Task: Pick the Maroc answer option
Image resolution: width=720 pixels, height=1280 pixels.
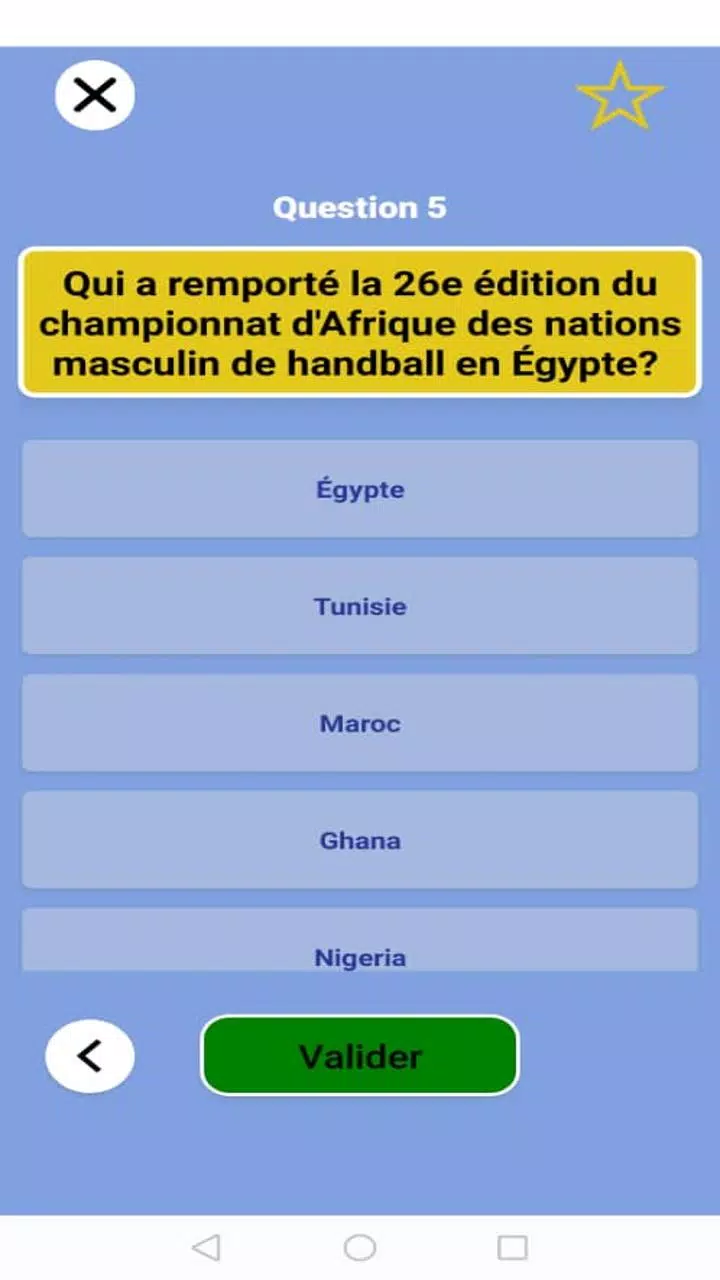Action: (x=360, y=723)
